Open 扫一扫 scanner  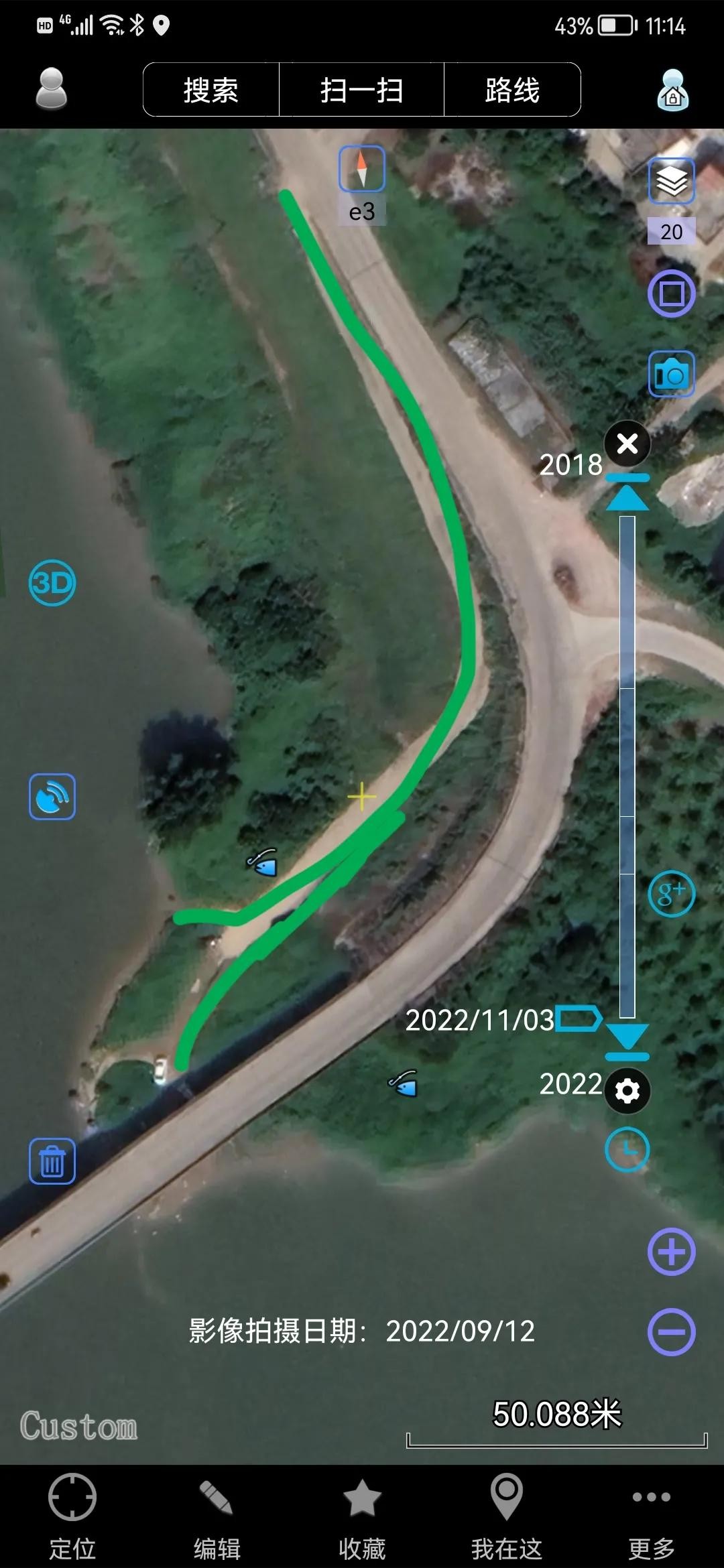[x=361, y=90]
